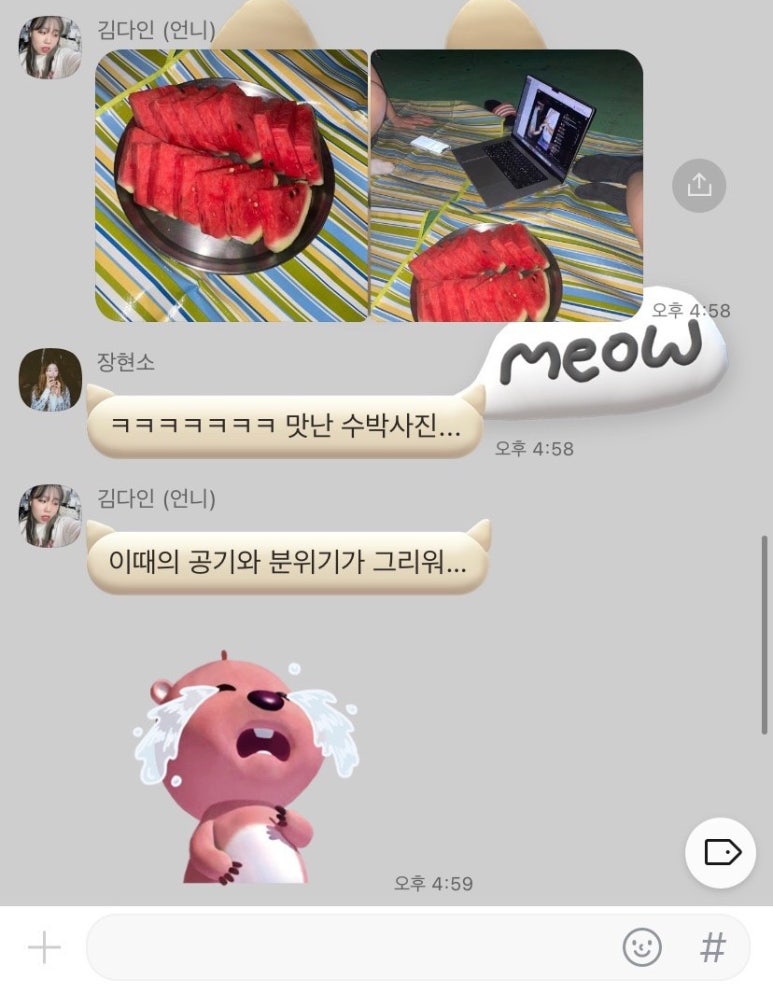Open 장현소's profile picture
This screenshot has width=773, height=1007.
(x=50, y=379)
